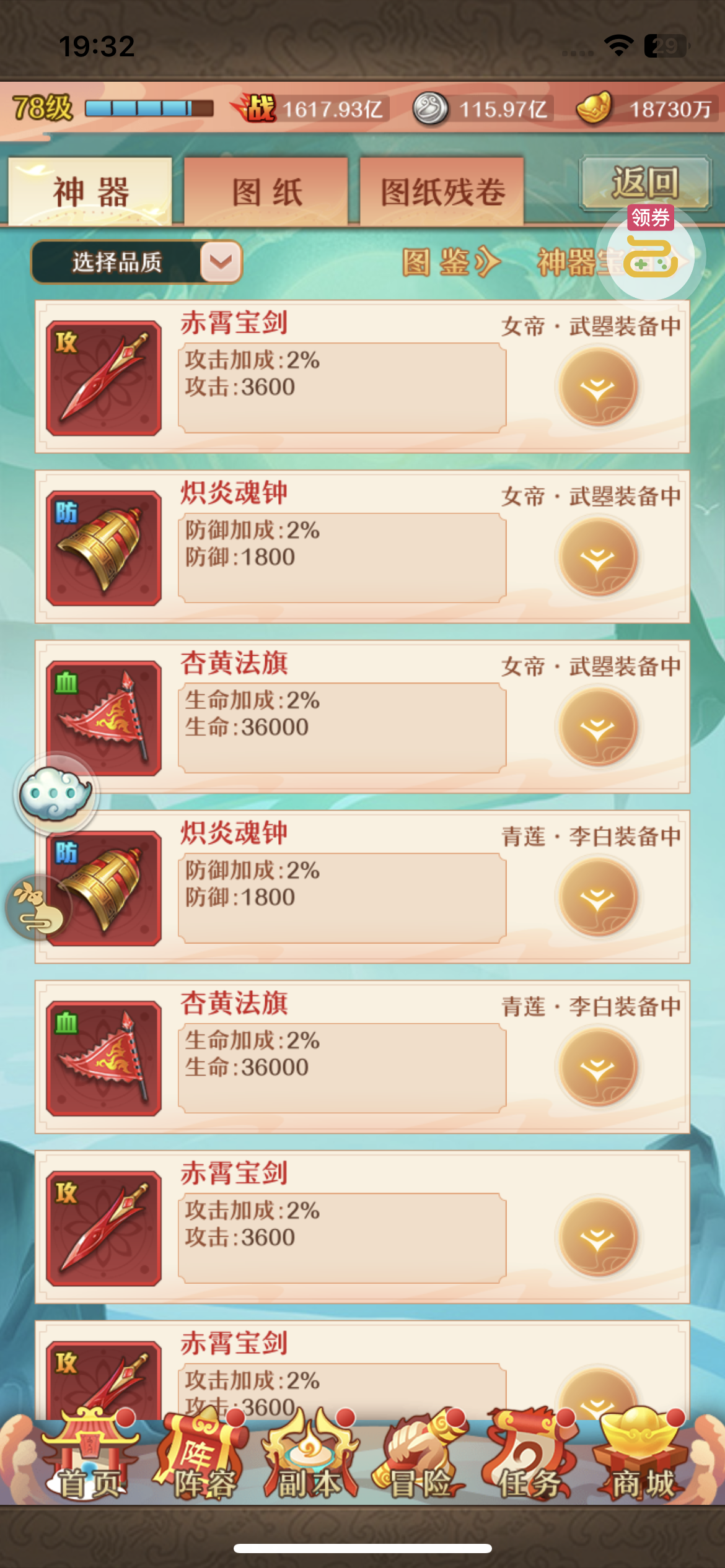This screenshot has width=725, height=1568.
Task: Select the 神器 tab
Action: click(90, 191)
